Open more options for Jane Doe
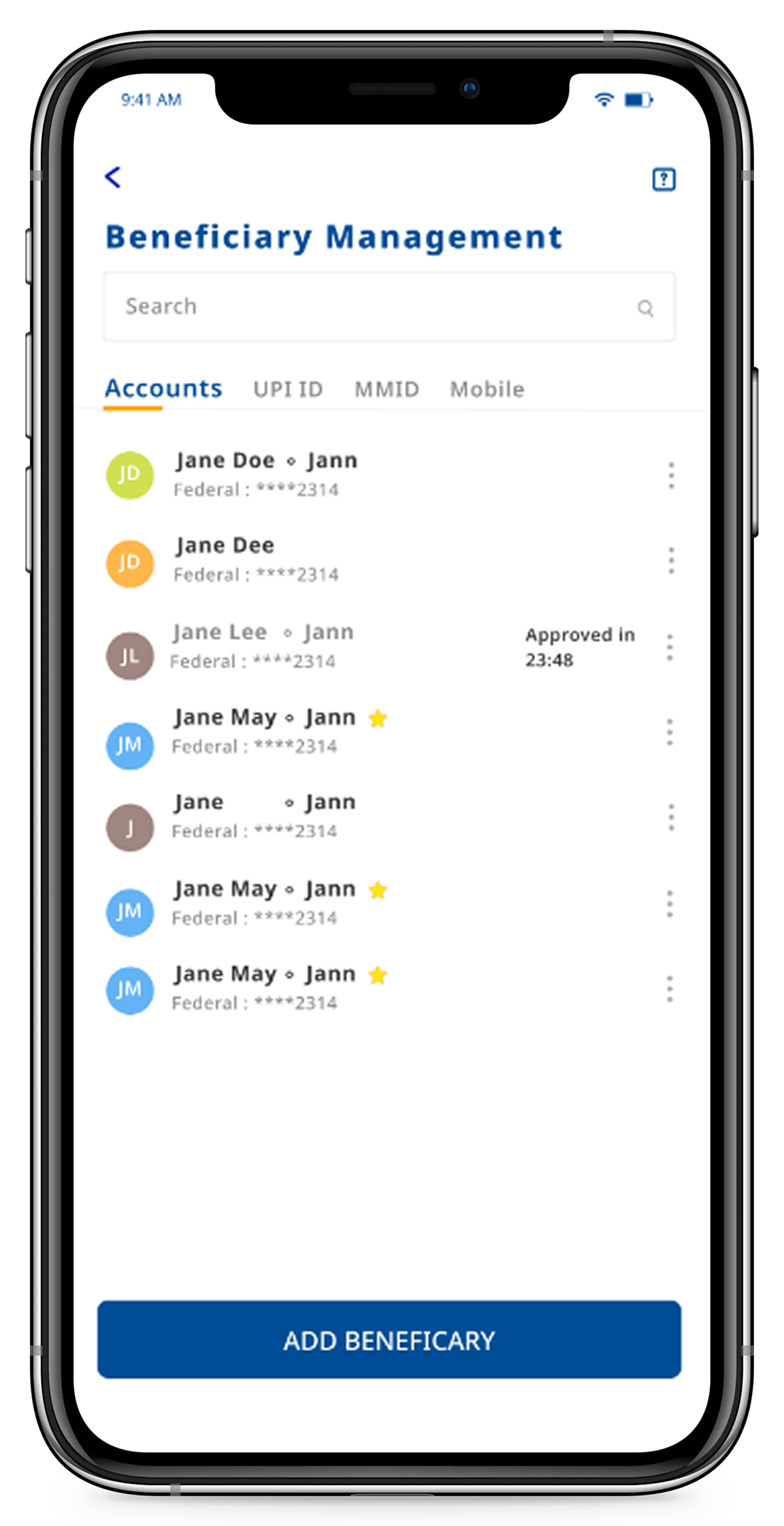784x1526 pixels. coord(671,475)
